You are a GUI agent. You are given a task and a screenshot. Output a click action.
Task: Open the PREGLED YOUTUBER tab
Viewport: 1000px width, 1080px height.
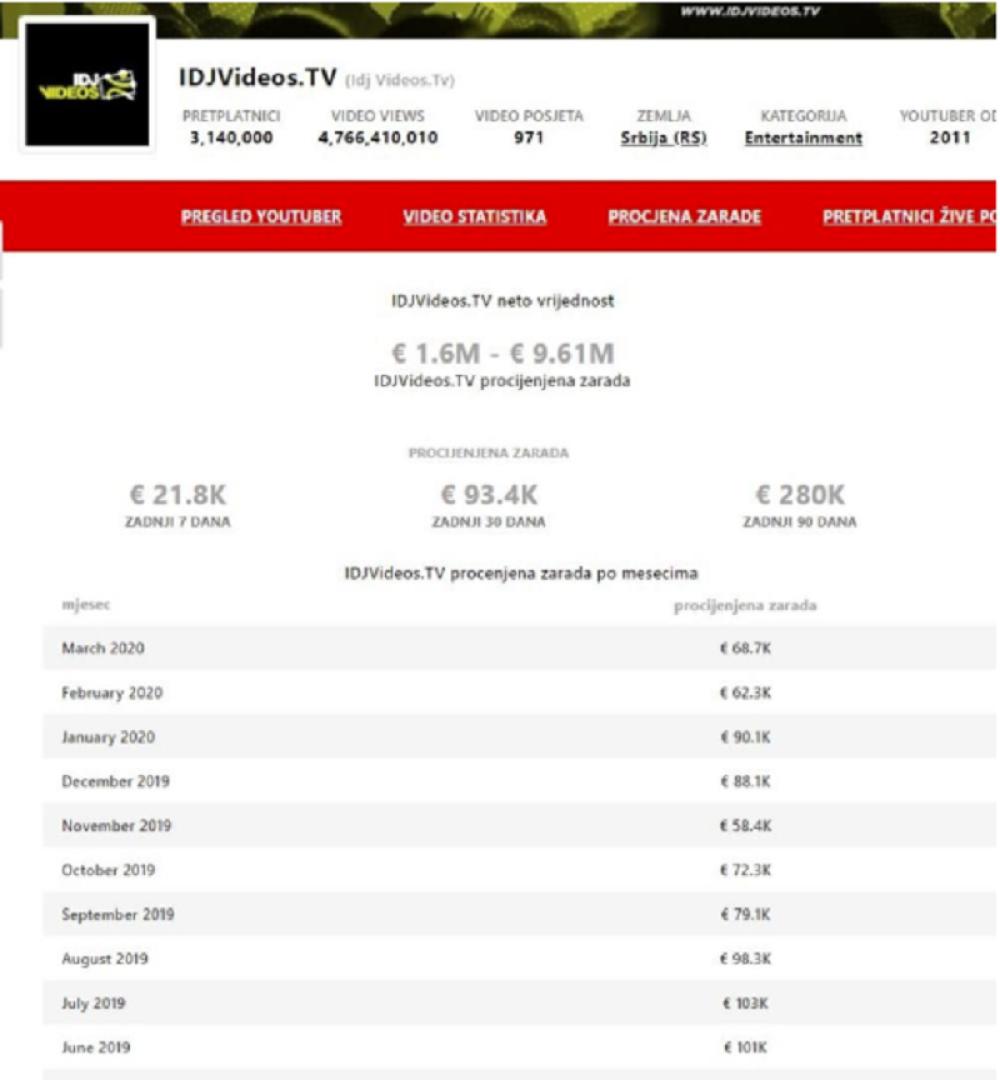261,217
